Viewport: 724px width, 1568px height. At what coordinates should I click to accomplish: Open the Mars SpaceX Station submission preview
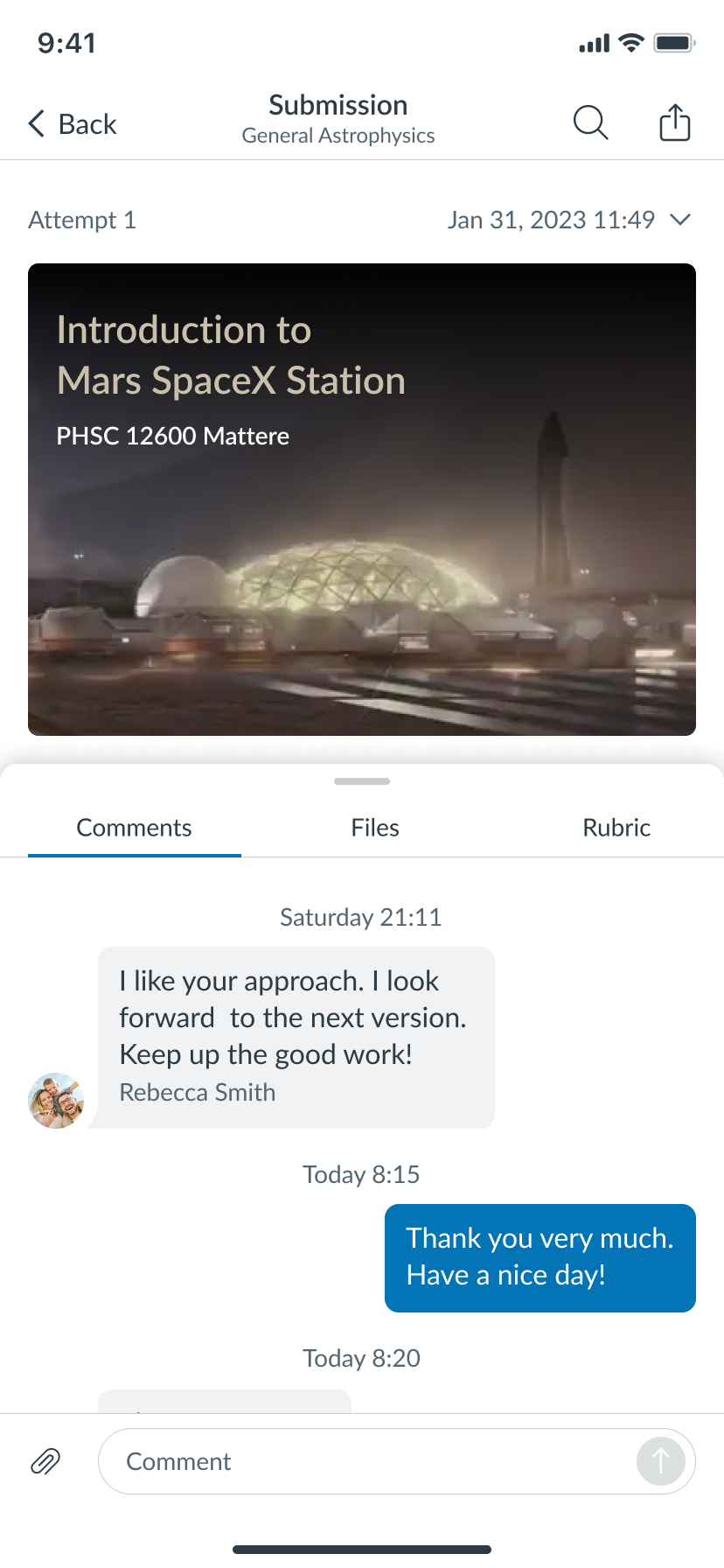362,499
